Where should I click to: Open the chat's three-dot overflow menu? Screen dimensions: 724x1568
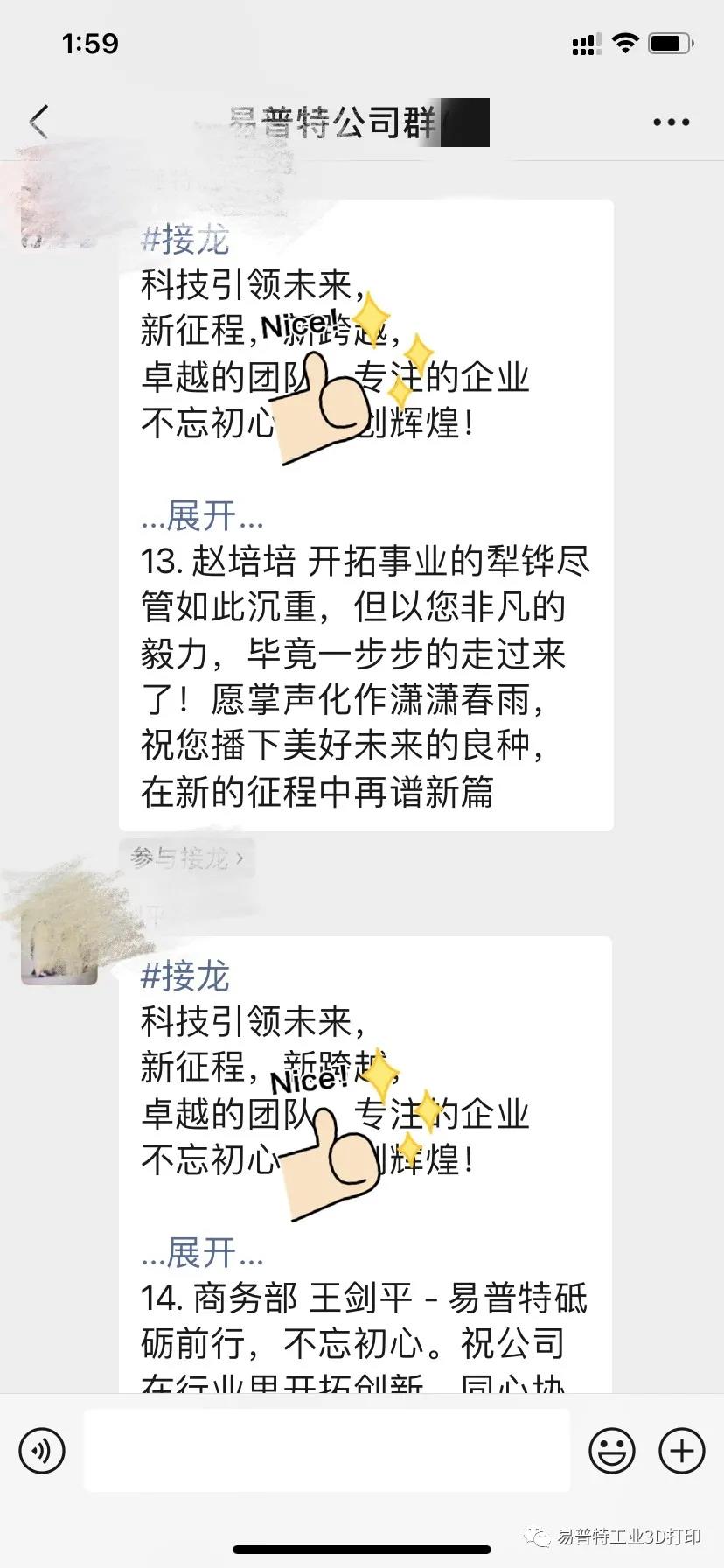tap(671, 122)
